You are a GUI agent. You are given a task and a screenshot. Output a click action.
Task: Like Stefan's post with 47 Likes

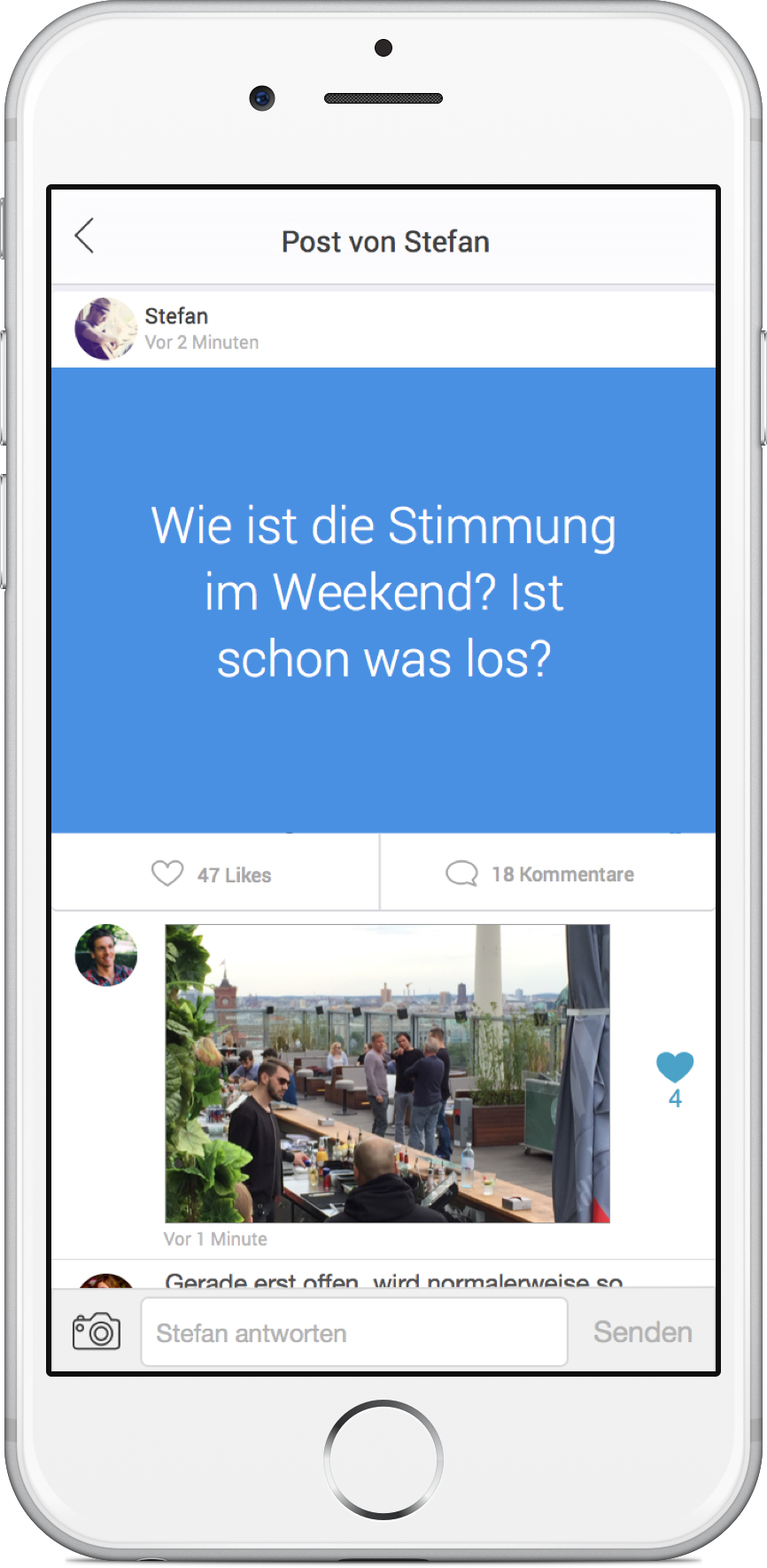point(212,874)
